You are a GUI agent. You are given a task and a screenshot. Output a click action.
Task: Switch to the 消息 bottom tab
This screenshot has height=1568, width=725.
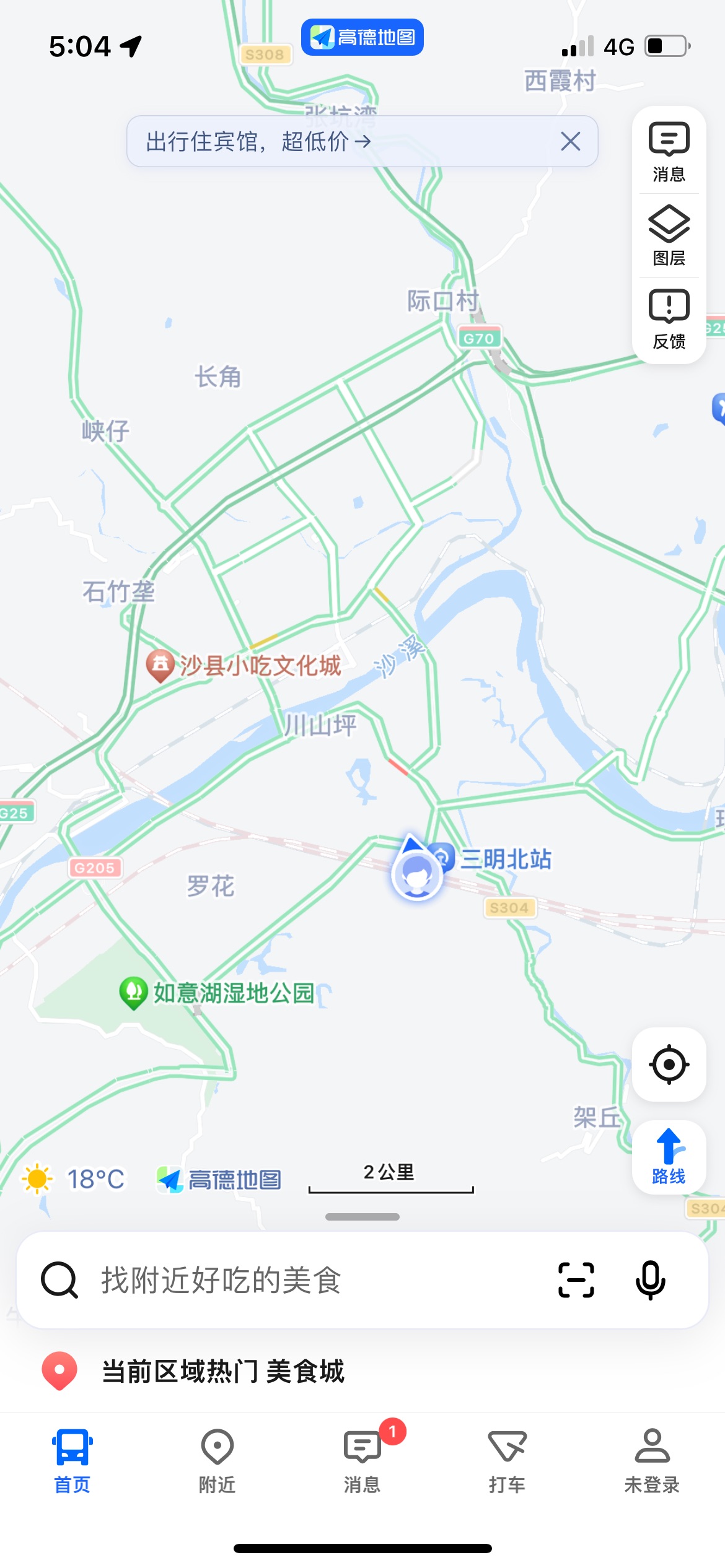pyautogui.click(x=362, y=1460)
